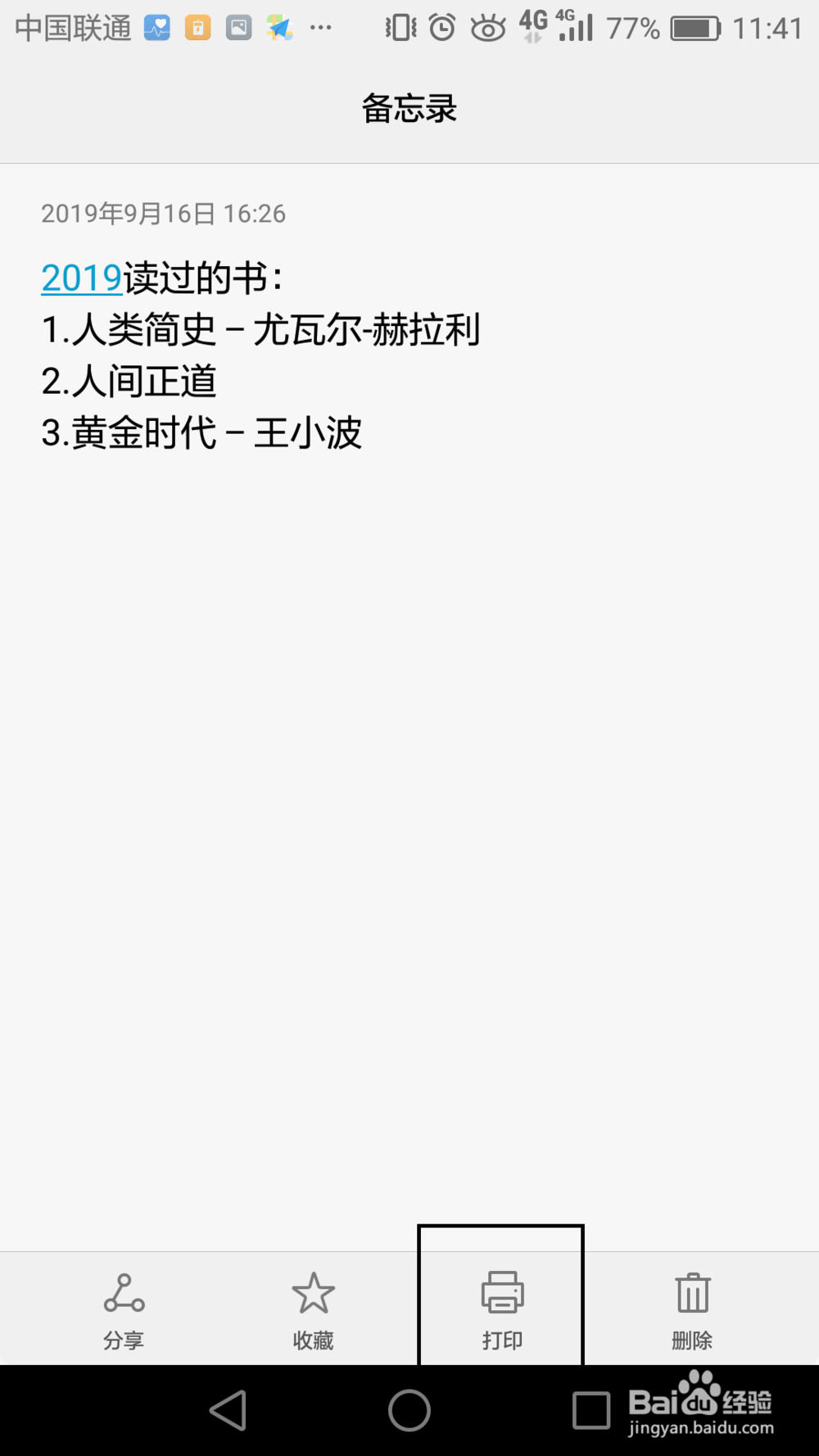
Task: Open the alarm clock status bar icon
Action: [x=441, y=27]
